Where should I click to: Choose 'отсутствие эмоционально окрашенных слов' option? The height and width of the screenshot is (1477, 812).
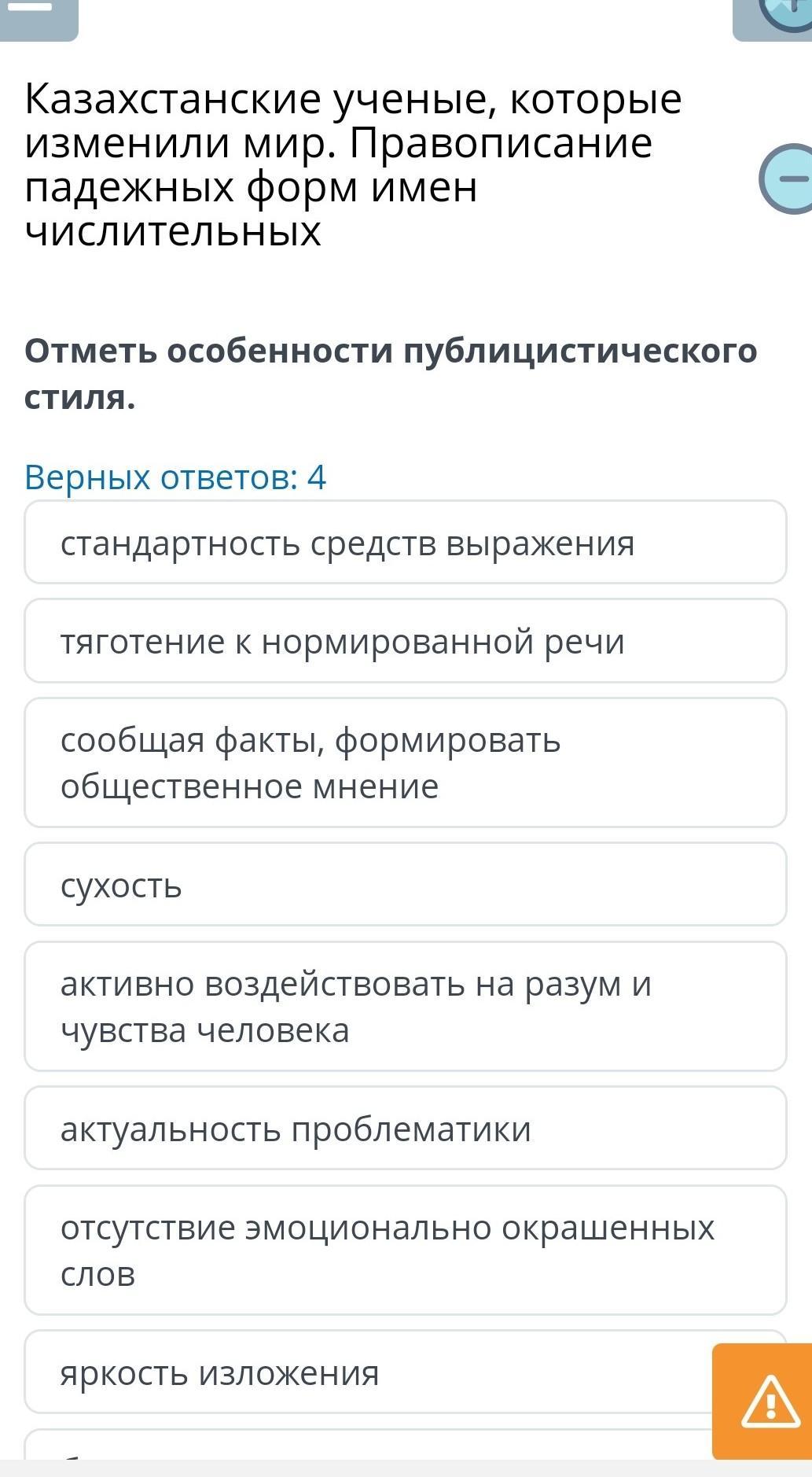click(405, 1250)
